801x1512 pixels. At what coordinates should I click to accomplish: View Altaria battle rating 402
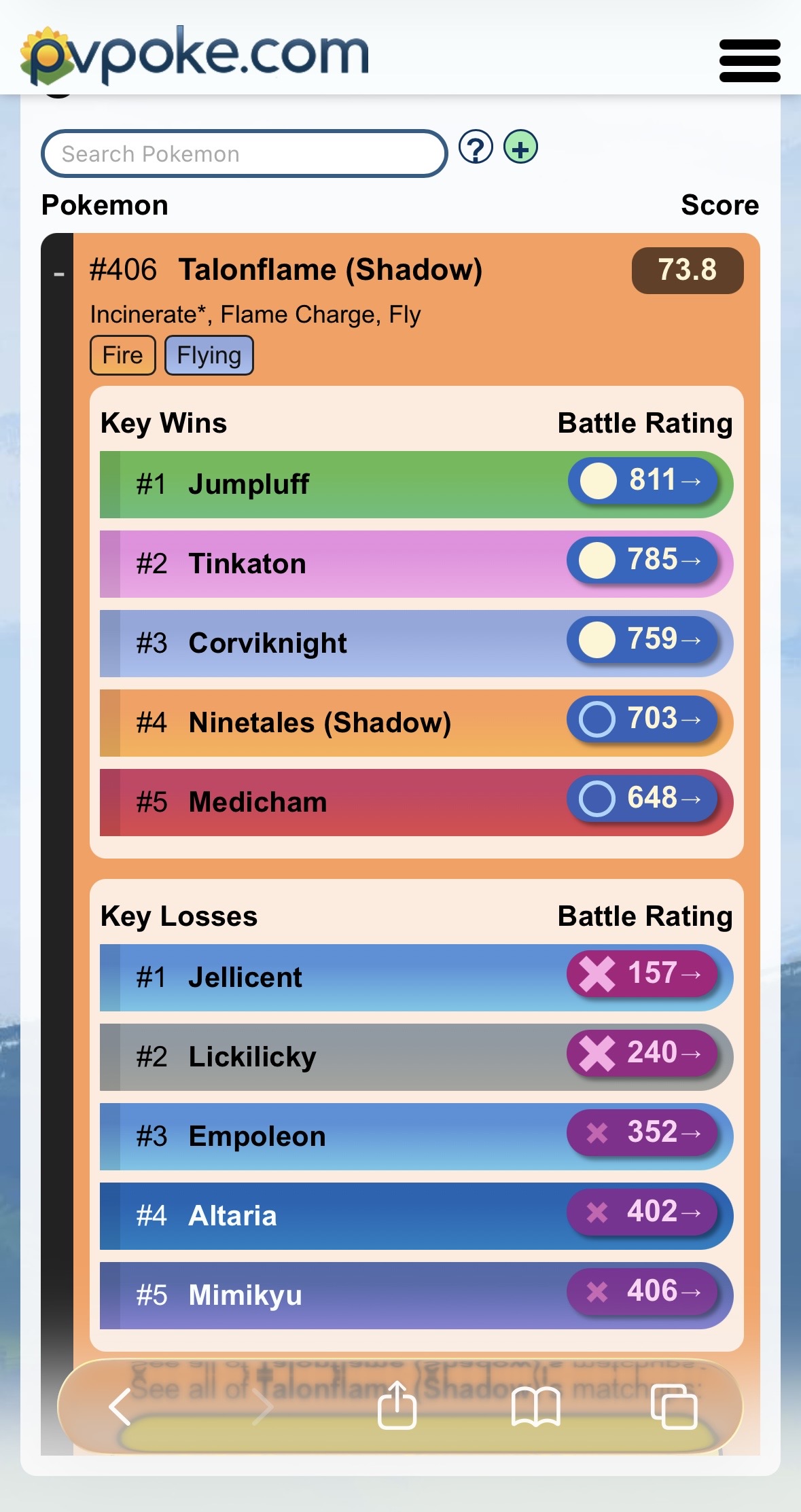coord(643,1212)
